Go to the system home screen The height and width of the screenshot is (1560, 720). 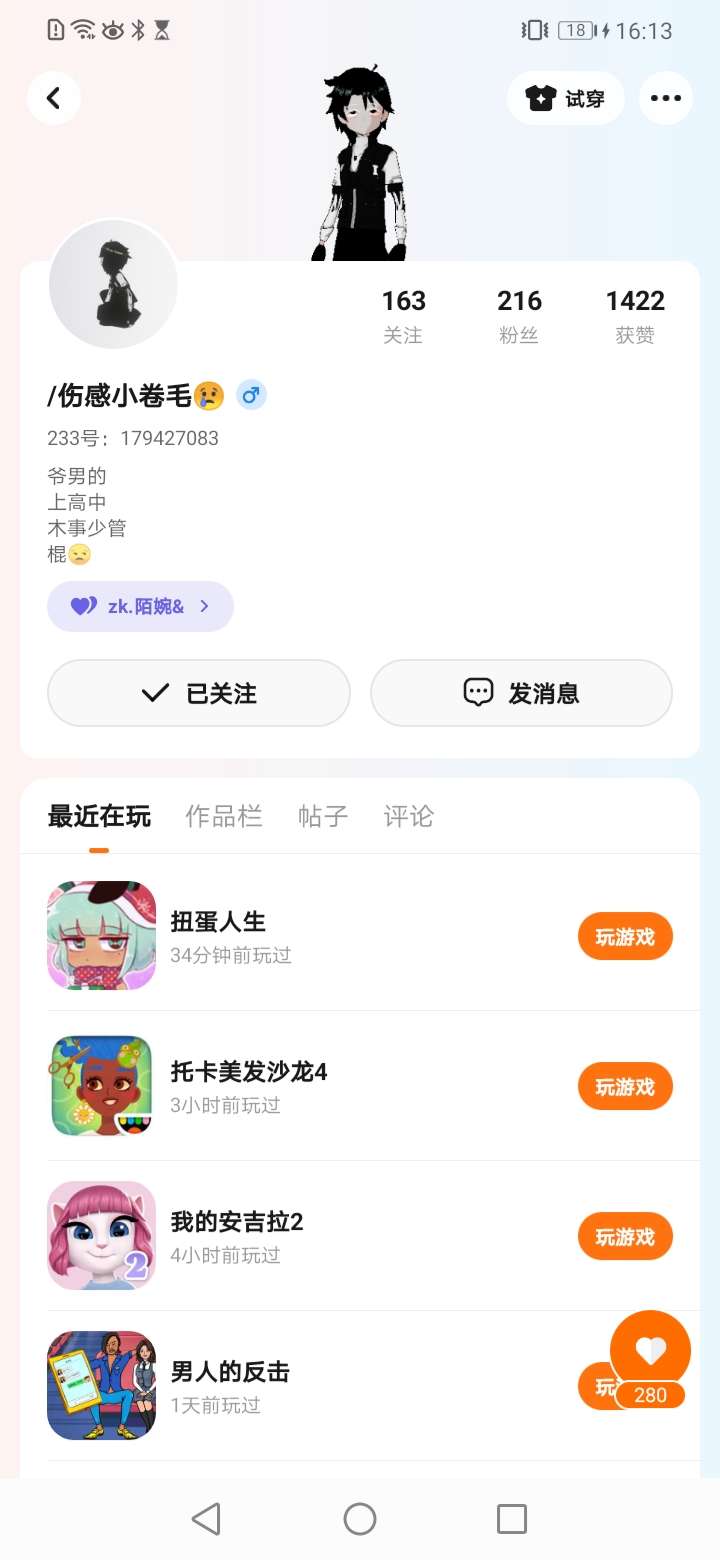(x=360, y=1519)
